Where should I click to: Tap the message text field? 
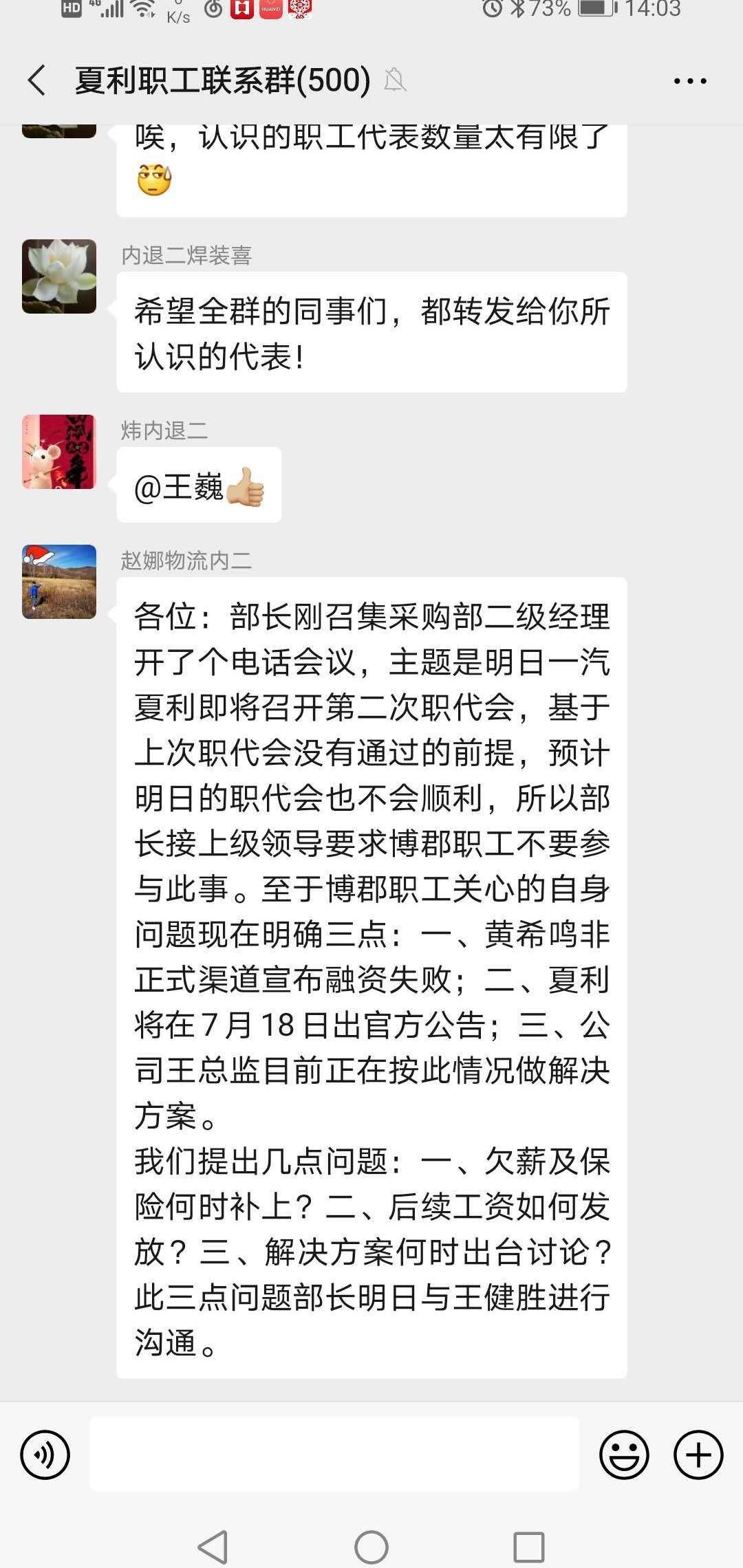pyautogui.click(x=334, y=1455)
